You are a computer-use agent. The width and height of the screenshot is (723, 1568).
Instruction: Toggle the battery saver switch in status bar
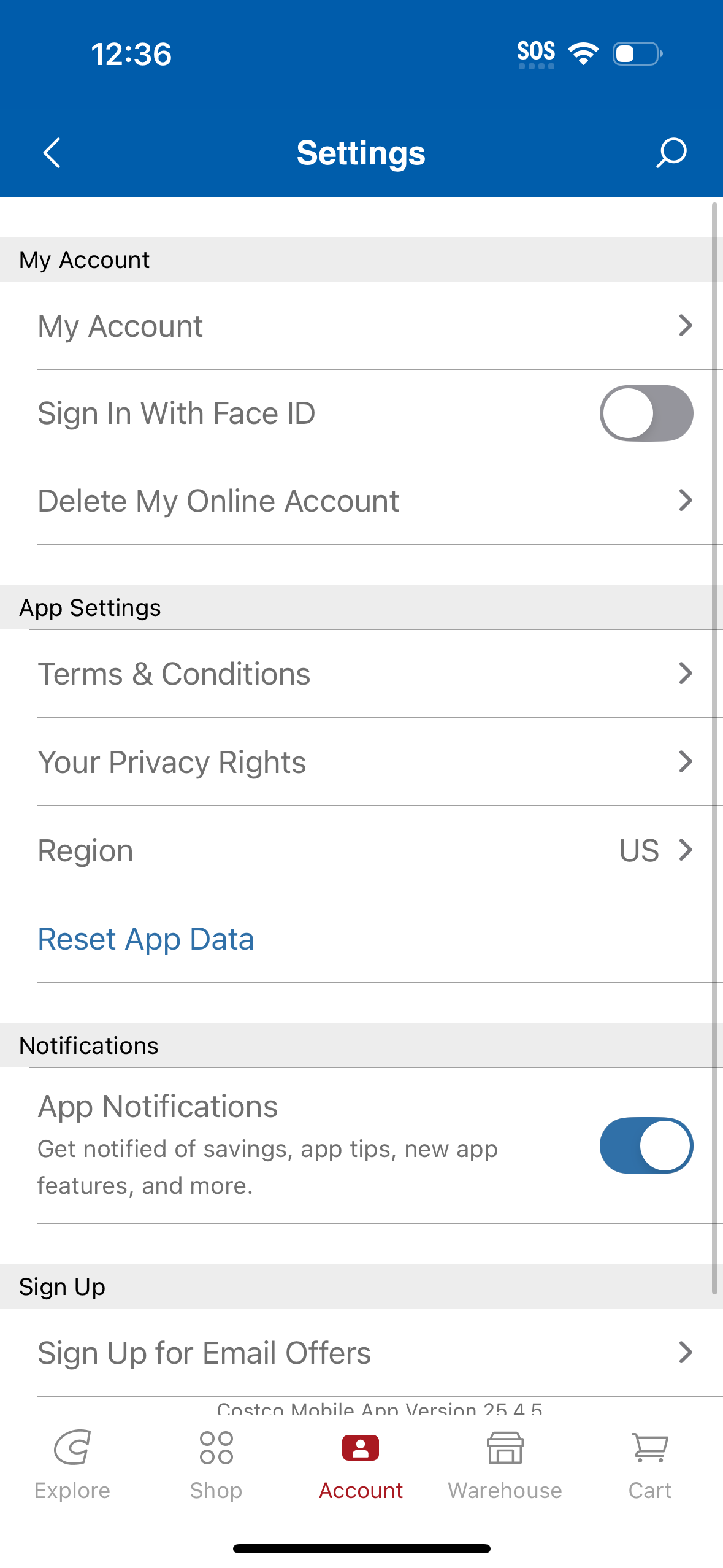(x=636, y=54)
